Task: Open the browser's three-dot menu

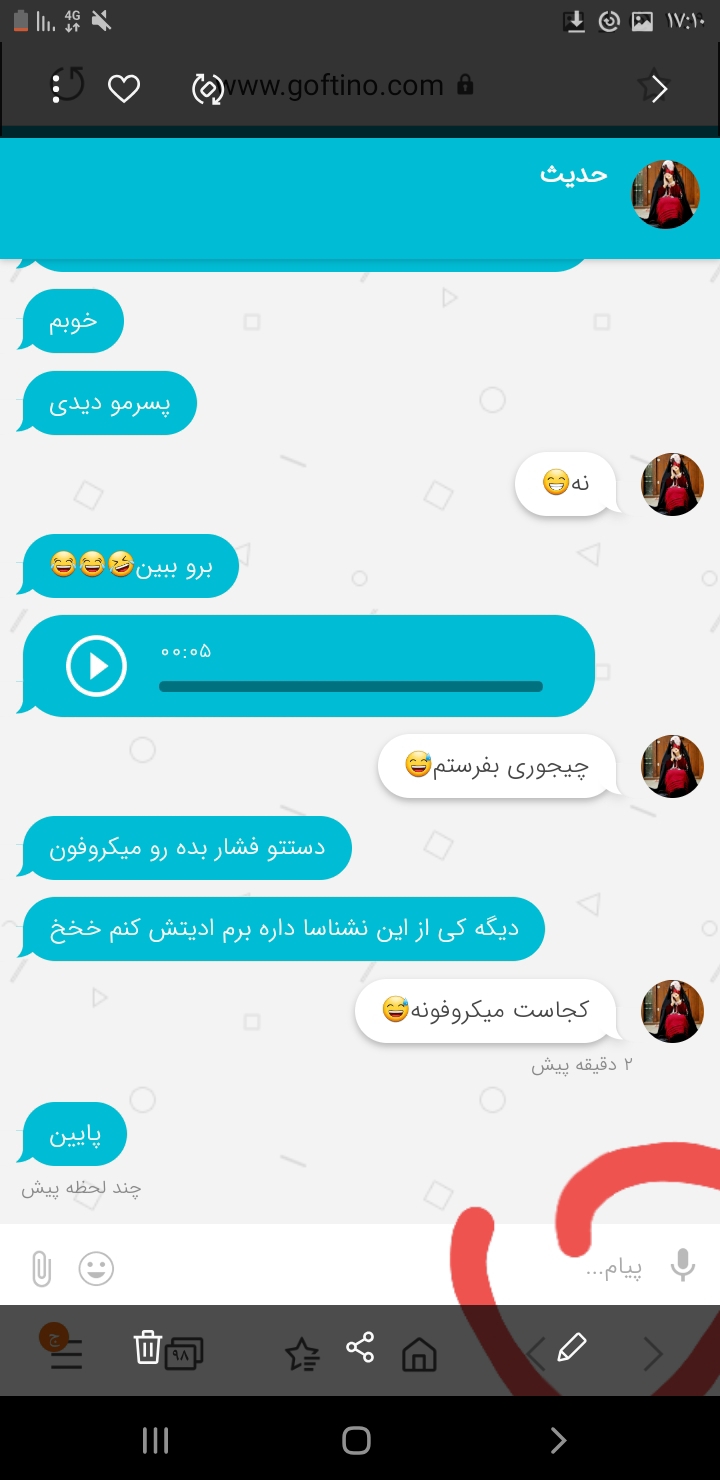Action: (56, 87)
